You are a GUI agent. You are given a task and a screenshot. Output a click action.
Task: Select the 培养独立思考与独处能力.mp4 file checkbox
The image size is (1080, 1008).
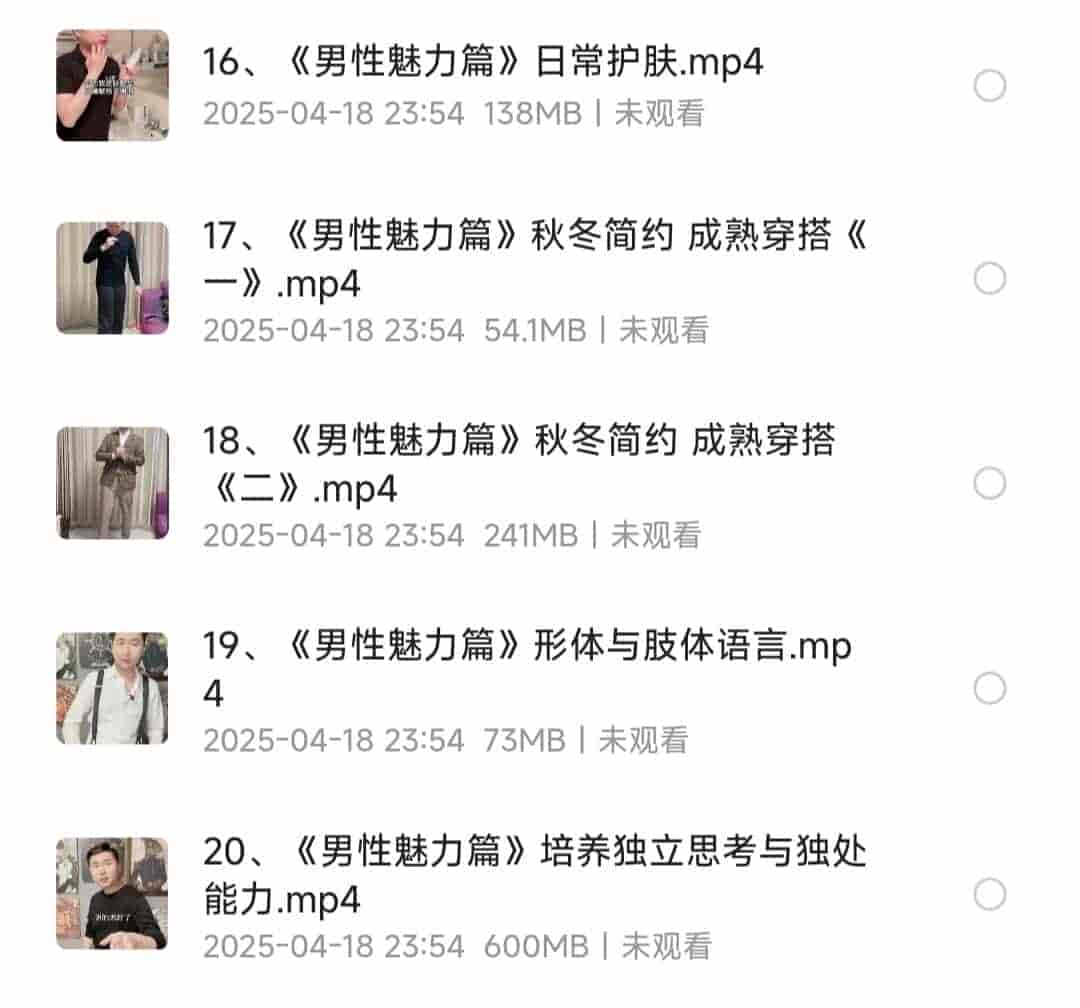[x=990, y=894]
